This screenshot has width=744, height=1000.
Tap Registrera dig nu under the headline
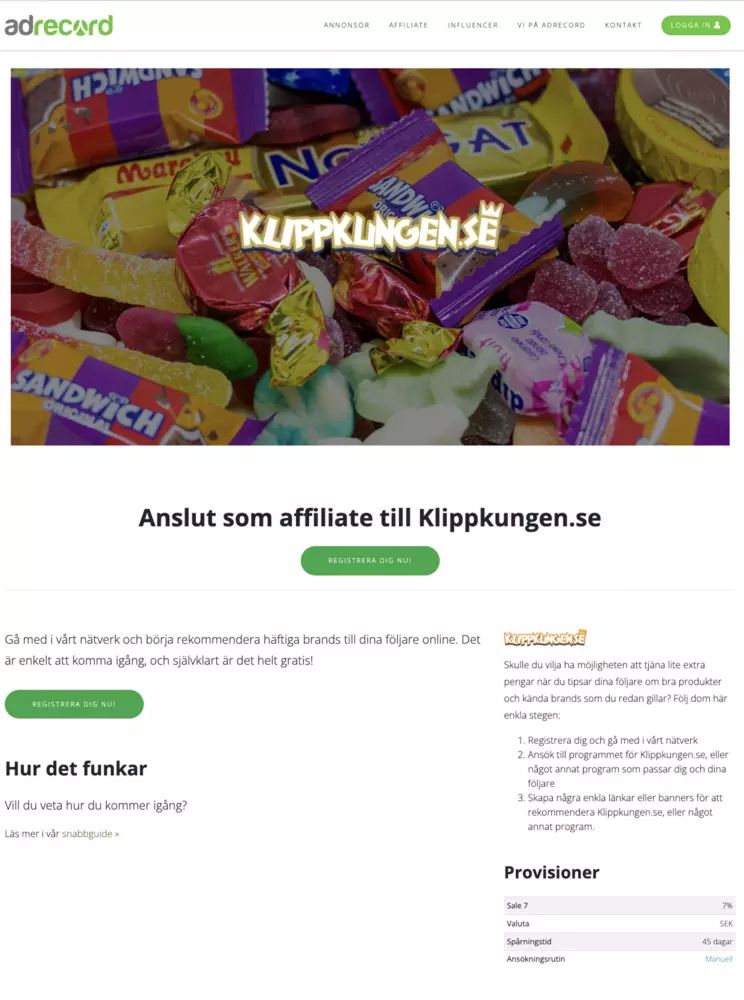tap(370, 561)
